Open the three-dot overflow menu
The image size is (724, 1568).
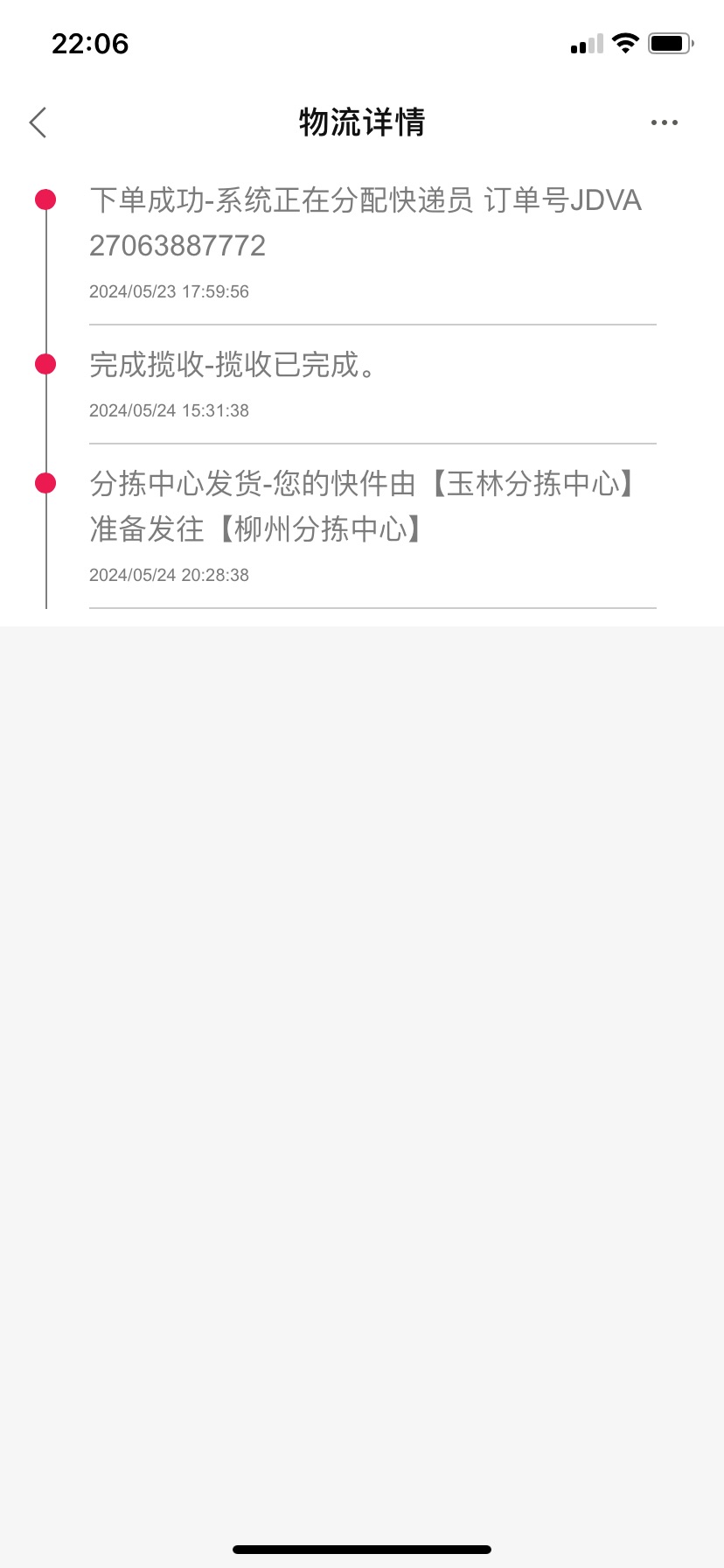coord(665,122)
